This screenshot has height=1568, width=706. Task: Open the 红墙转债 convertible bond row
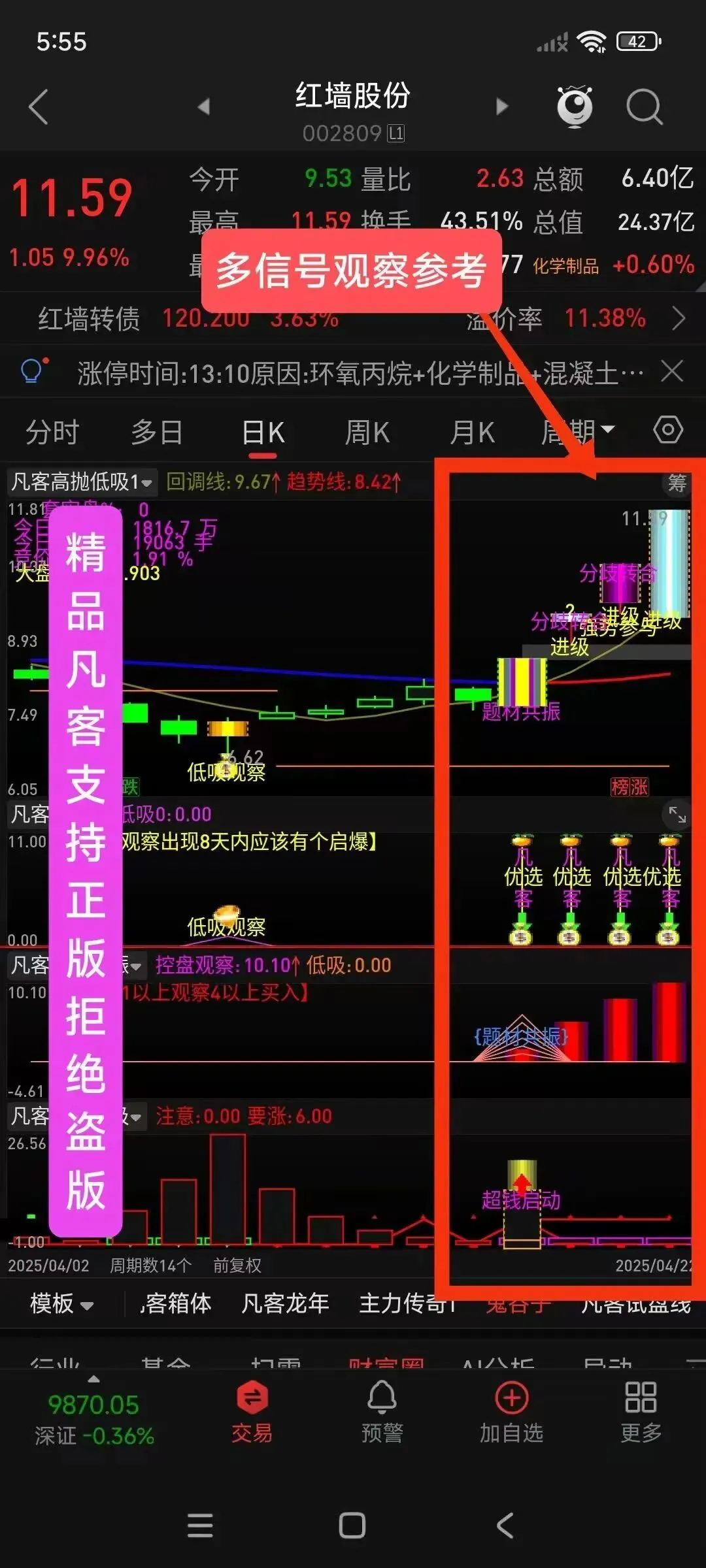(353, 318)
